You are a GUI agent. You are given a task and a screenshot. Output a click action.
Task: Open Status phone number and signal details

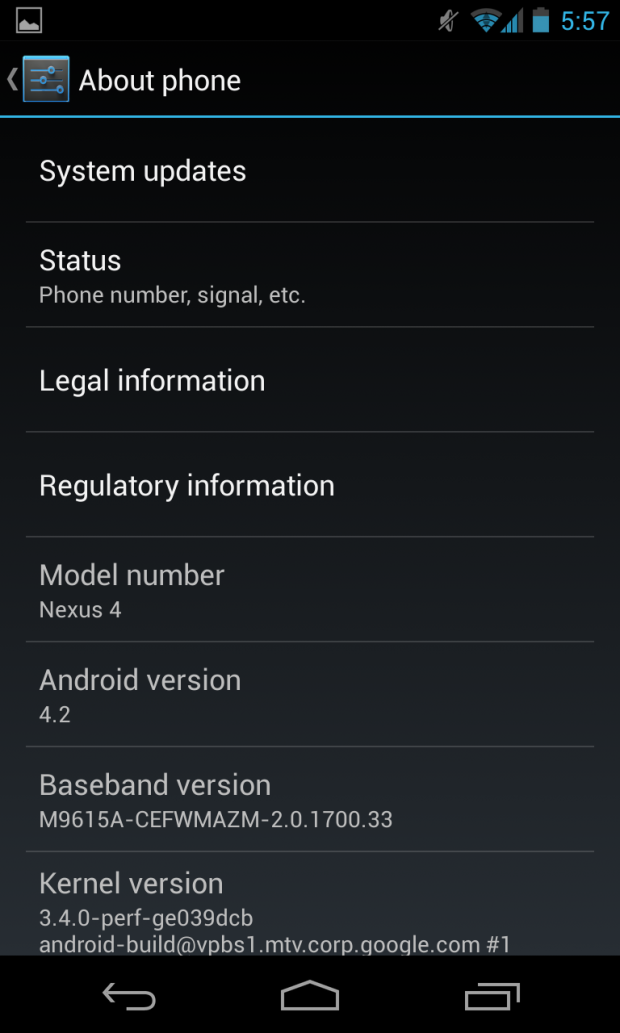click(x=310, y=275)
